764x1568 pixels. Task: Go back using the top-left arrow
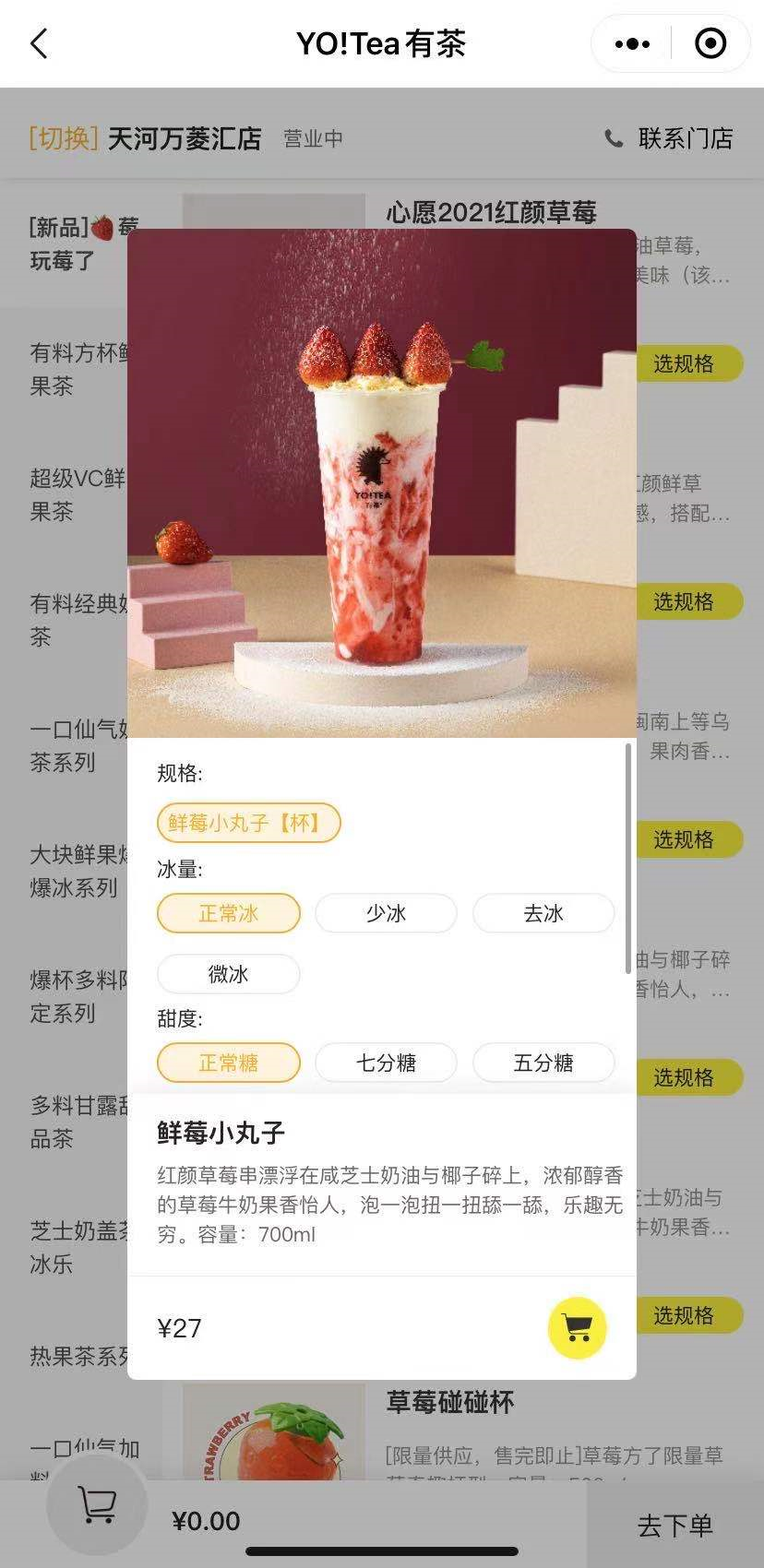pos(39,43)
